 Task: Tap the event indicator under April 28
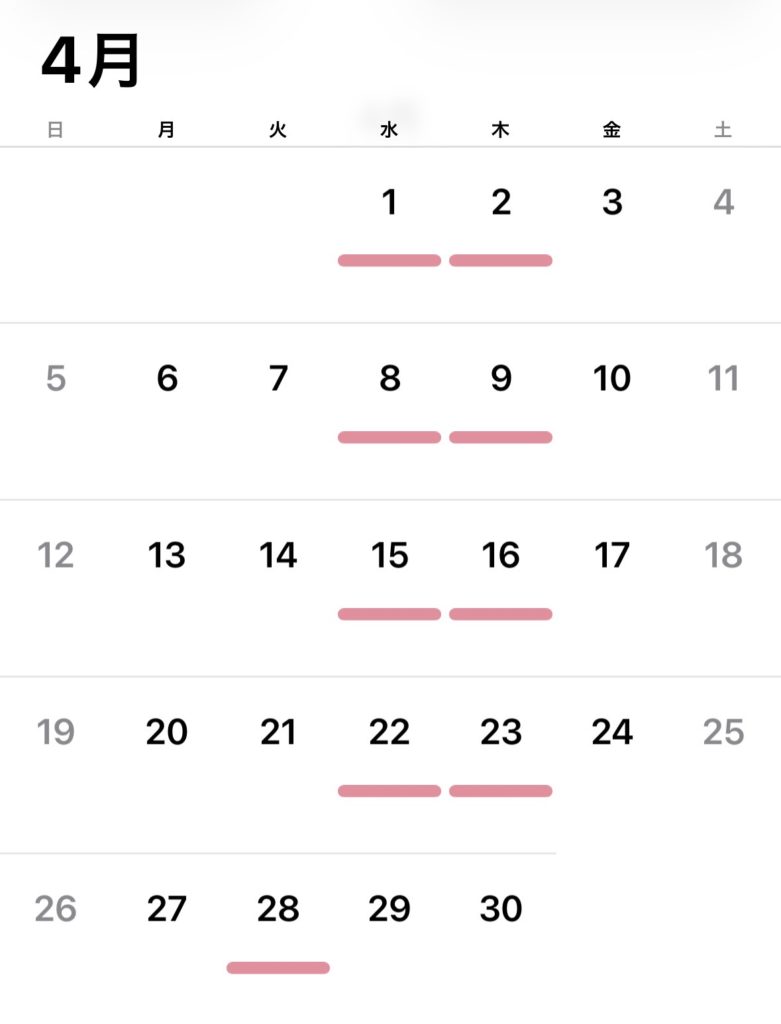[278, 967]
